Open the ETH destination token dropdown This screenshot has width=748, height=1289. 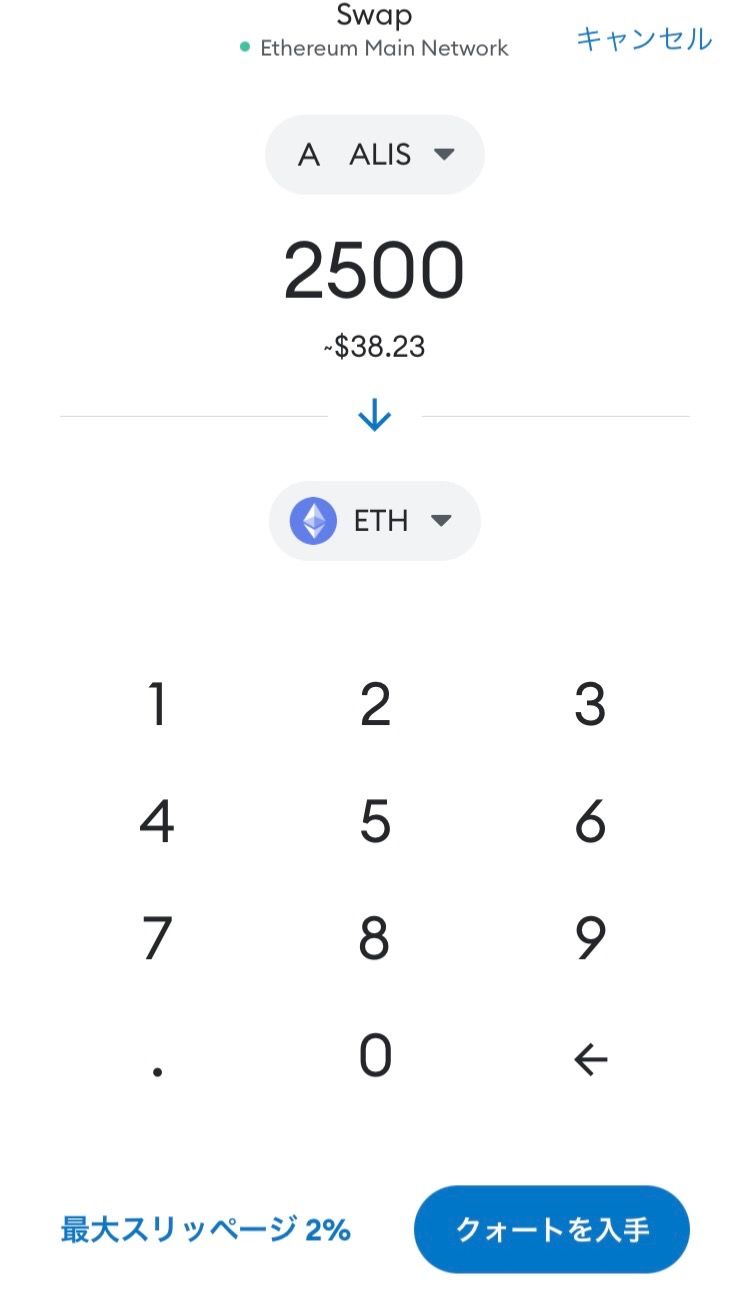[374, 521]
